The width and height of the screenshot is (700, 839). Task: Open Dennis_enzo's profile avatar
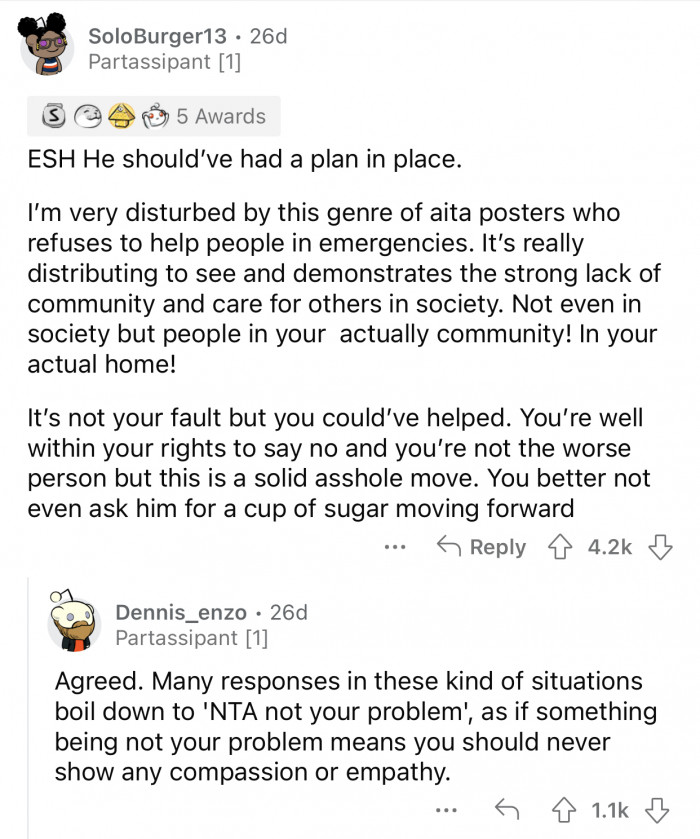pos(74,623)
